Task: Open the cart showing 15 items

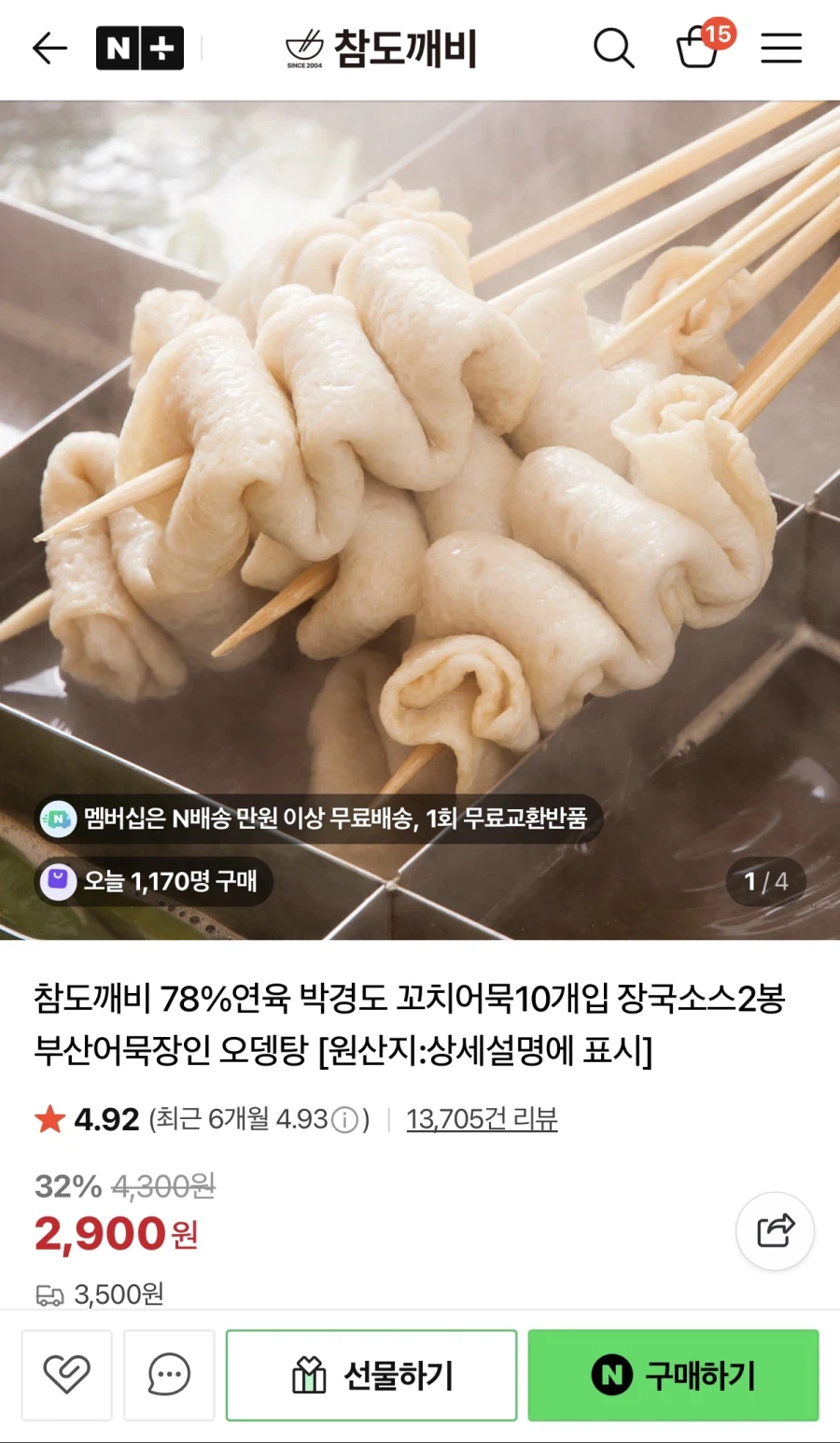Action: click(x=698, y=51)
